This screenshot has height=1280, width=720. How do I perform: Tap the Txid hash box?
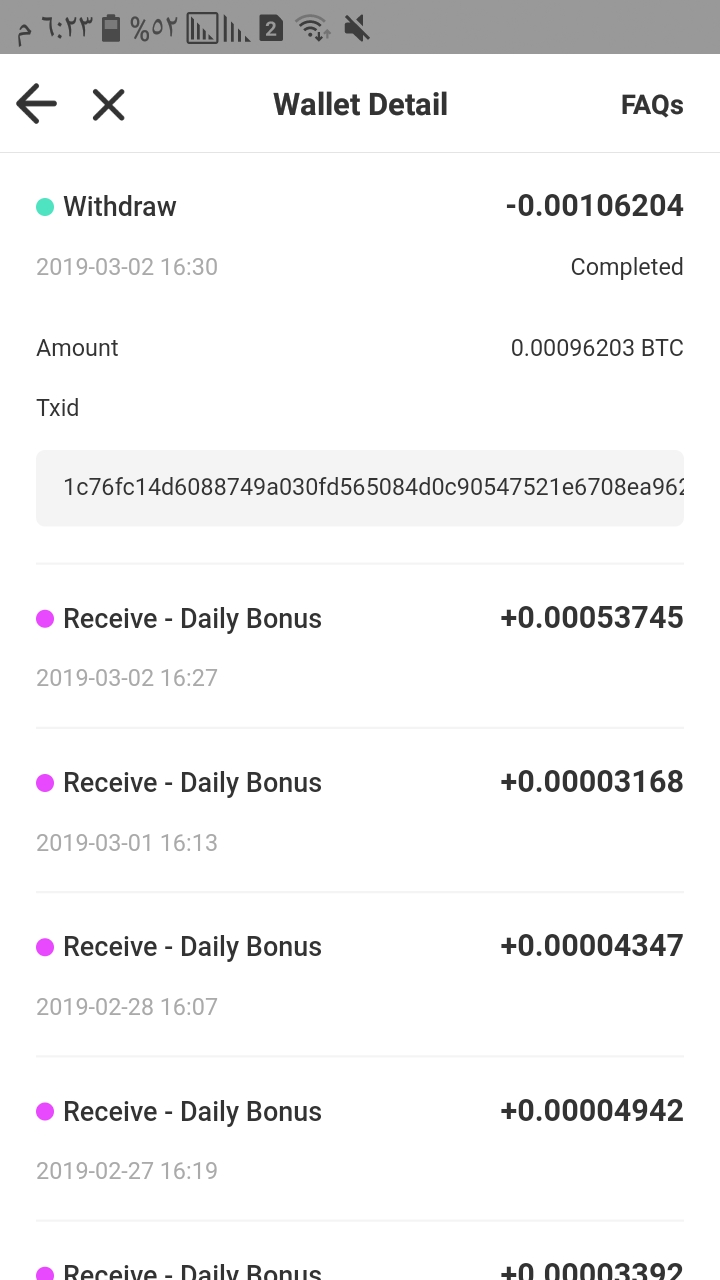tap(360, 487)
